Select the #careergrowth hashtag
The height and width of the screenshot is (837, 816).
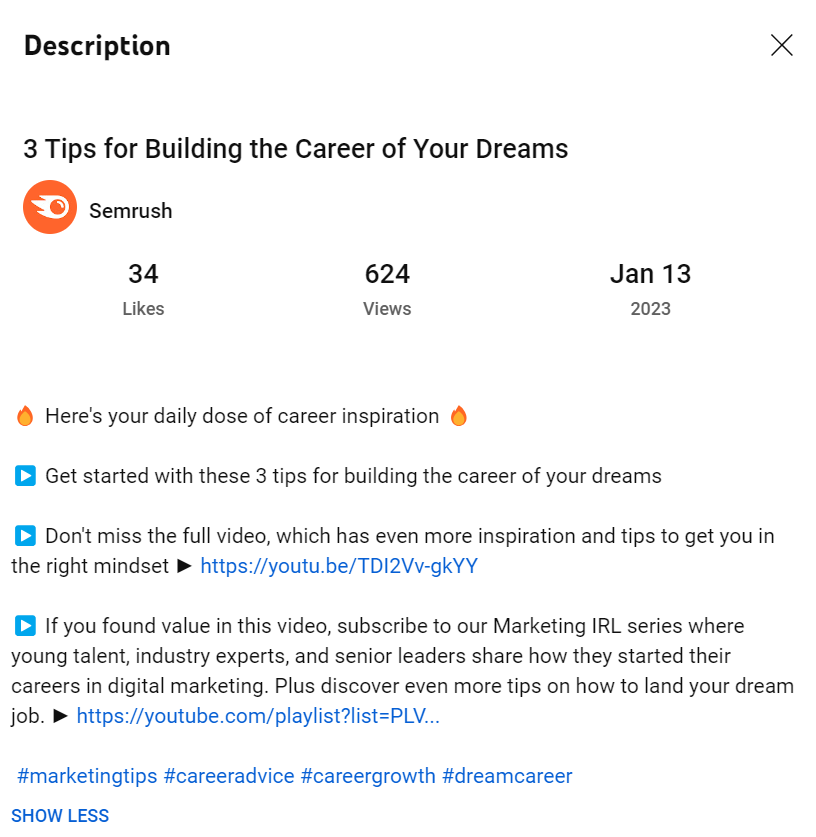pyautogui.click(x=368, y=776)
